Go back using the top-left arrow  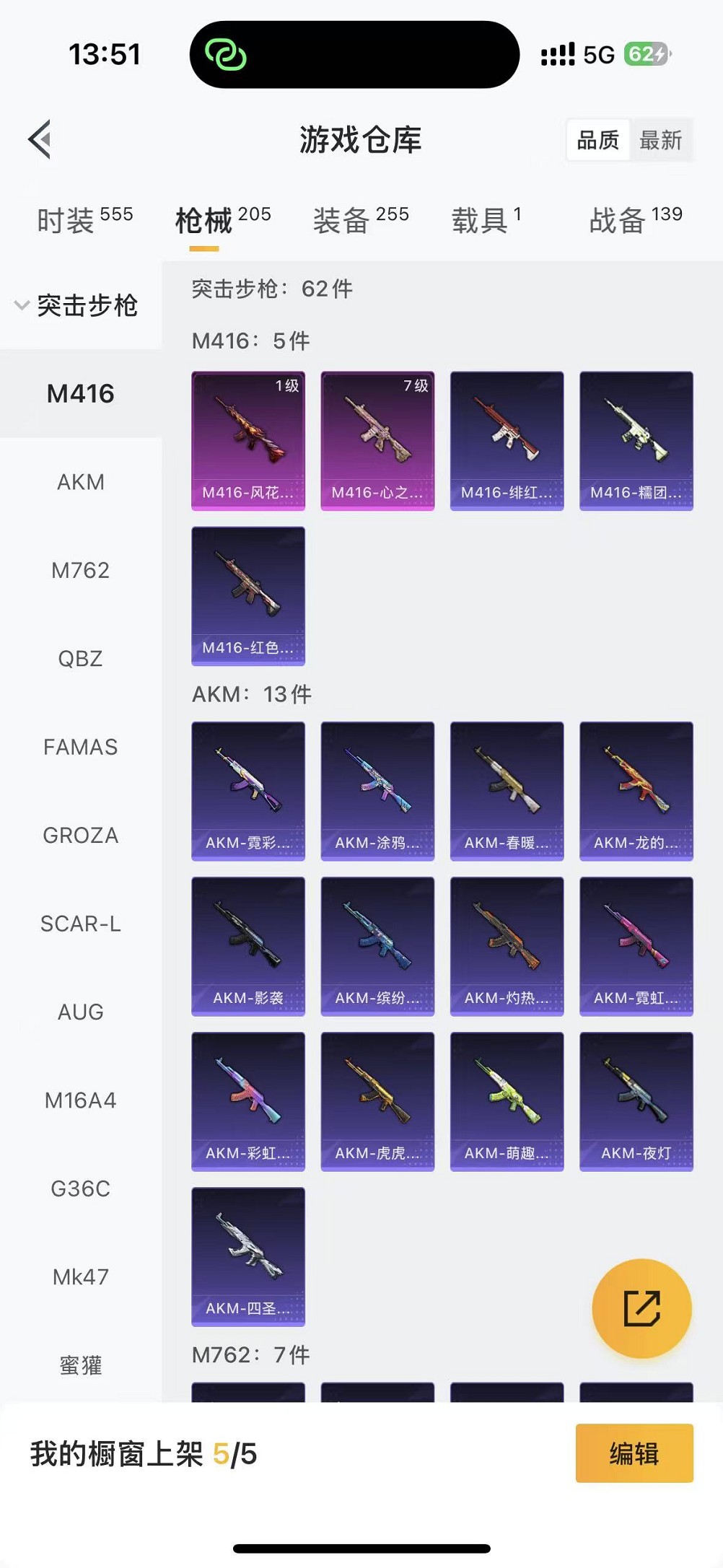[40, 139]
